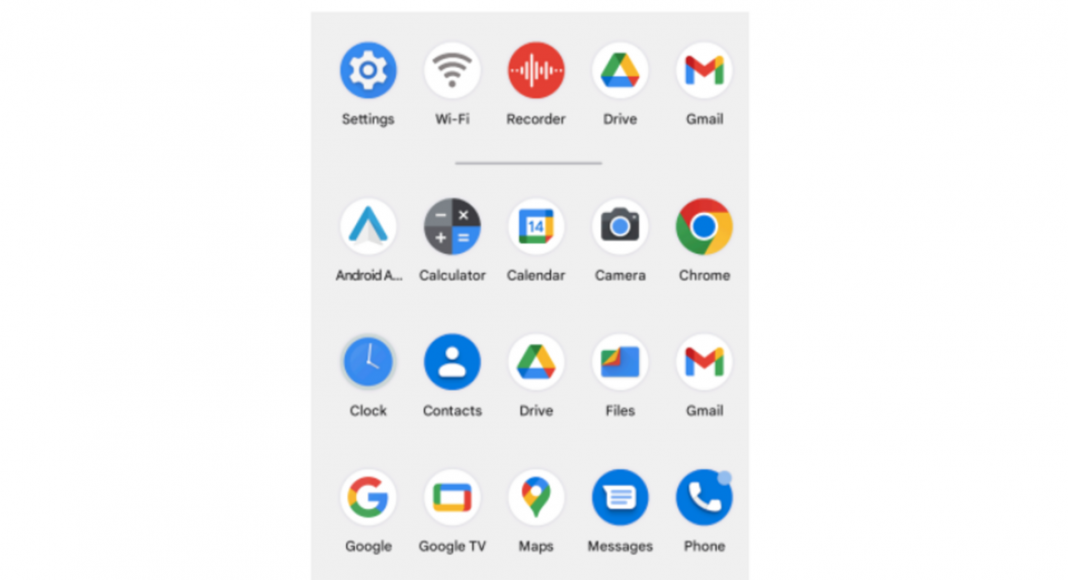The height and width of the screenshot is (580, 1068).
Task: Open the Calendar app
Action: (536, 227)
